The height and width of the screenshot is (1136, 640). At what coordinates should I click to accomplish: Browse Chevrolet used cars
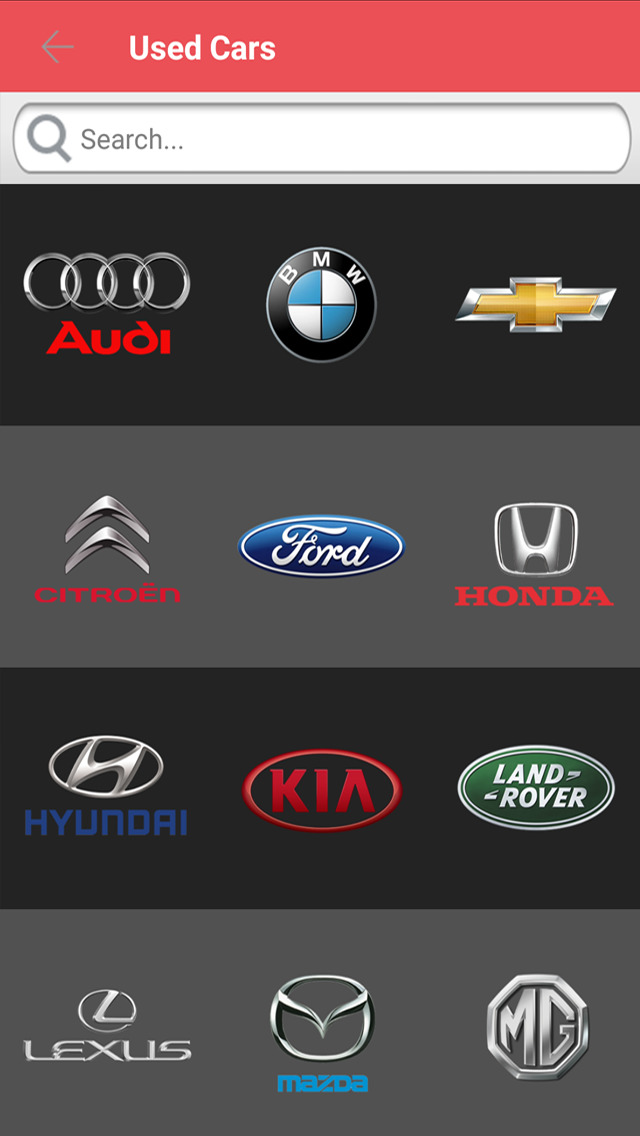pyautogui.click(x=535, y=304)
